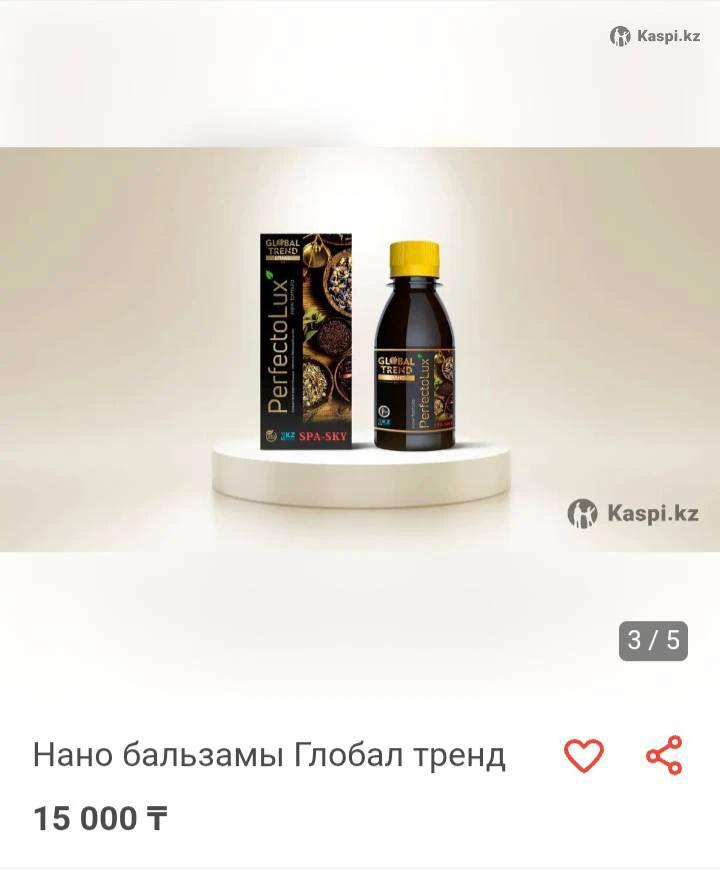Open the PerfectoLux product photo

click(360, 350)
